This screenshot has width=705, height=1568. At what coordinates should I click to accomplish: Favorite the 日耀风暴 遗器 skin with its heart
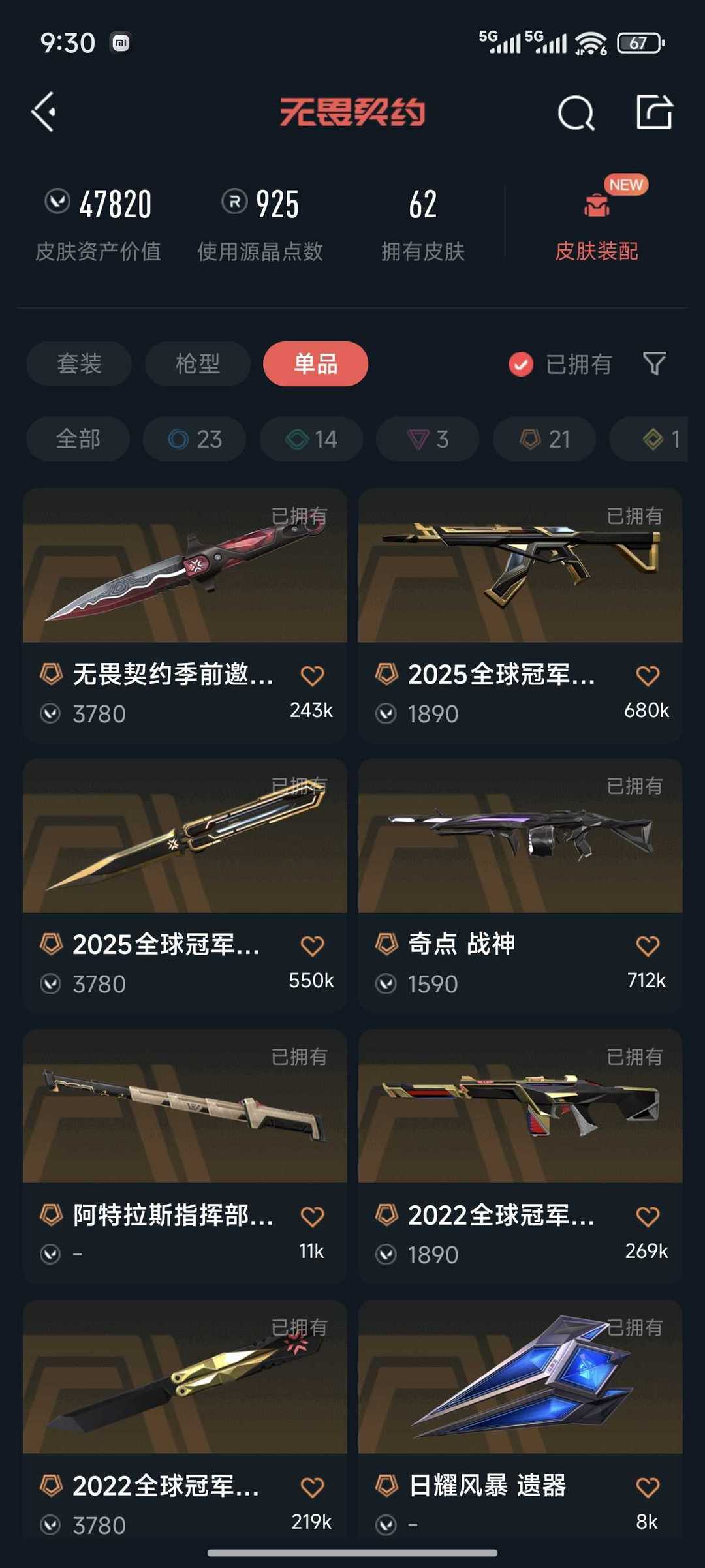[647, 1488]
